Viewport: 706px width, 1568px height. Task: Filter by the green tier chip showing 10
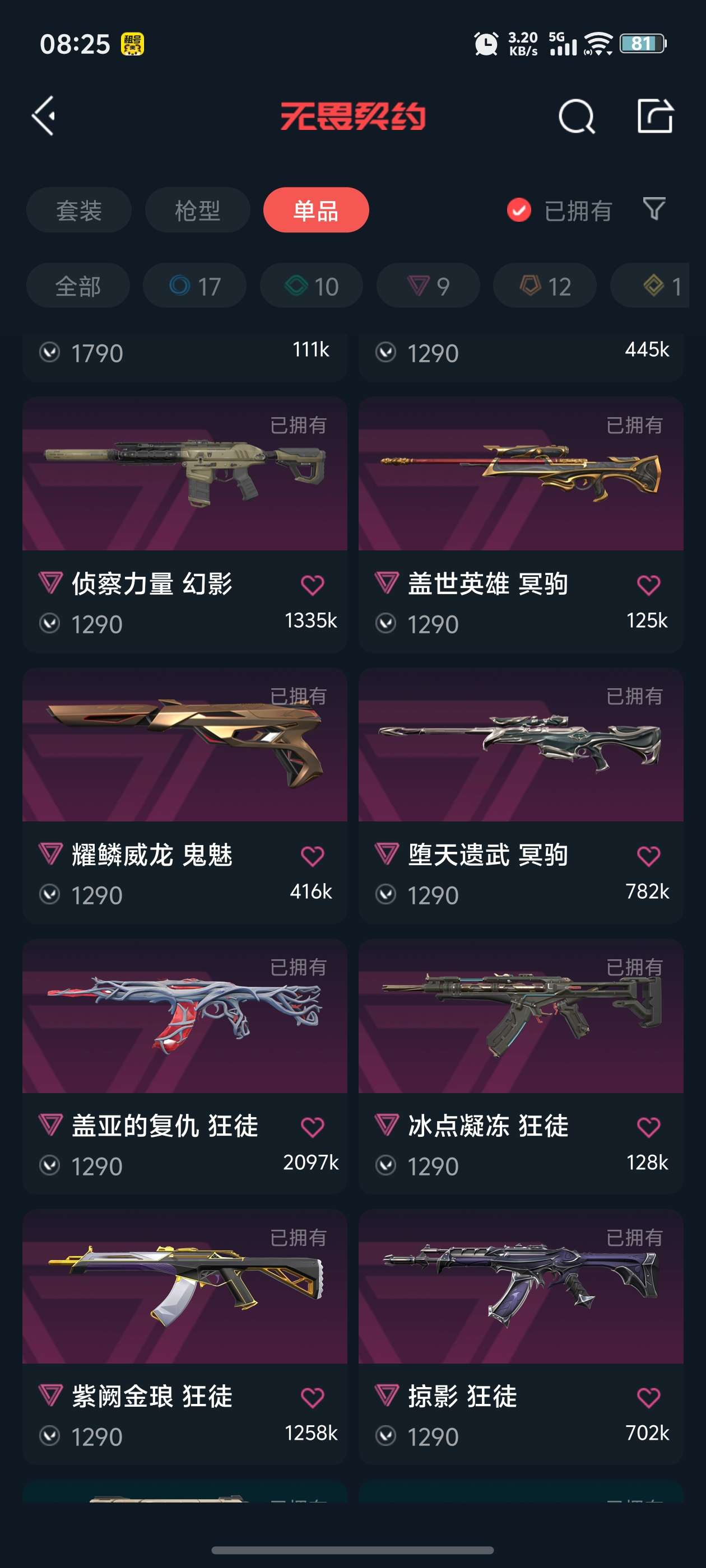pos(312,286)
